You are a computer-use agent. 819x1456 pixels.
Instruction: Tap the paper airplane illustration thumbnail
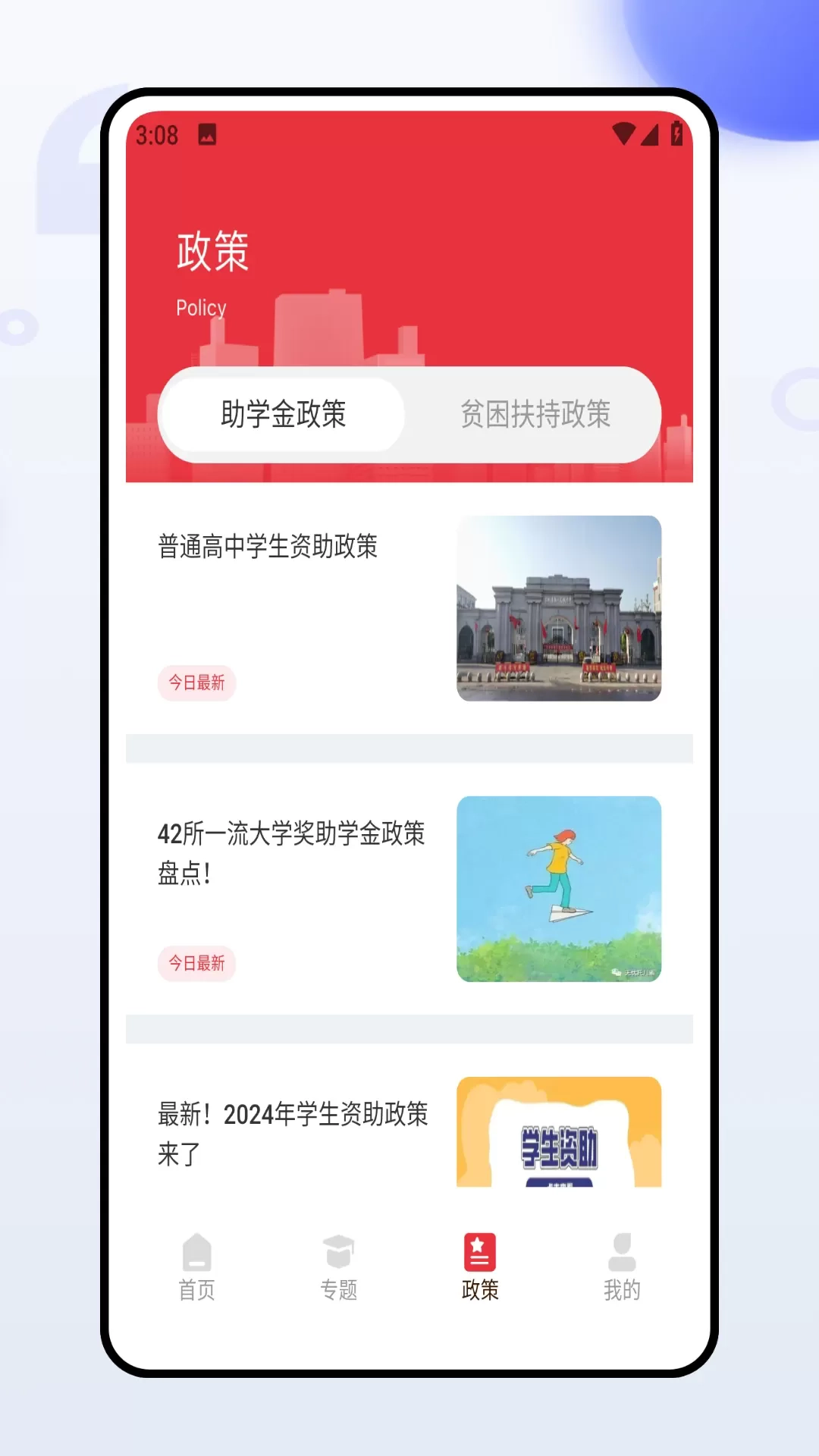click(560, 887)
